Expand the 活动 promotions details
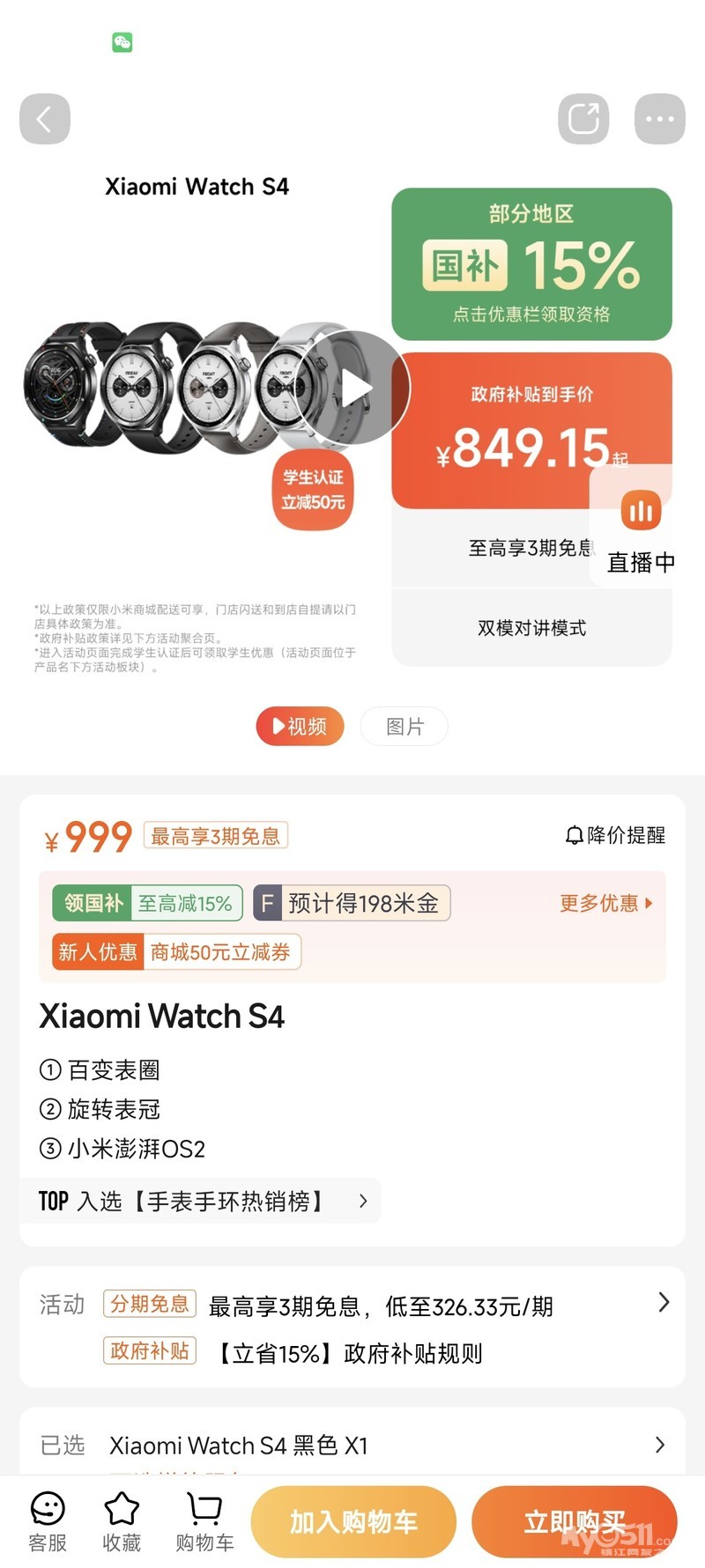Viewport: 705px width, 1568px height. click(664, 1303)
